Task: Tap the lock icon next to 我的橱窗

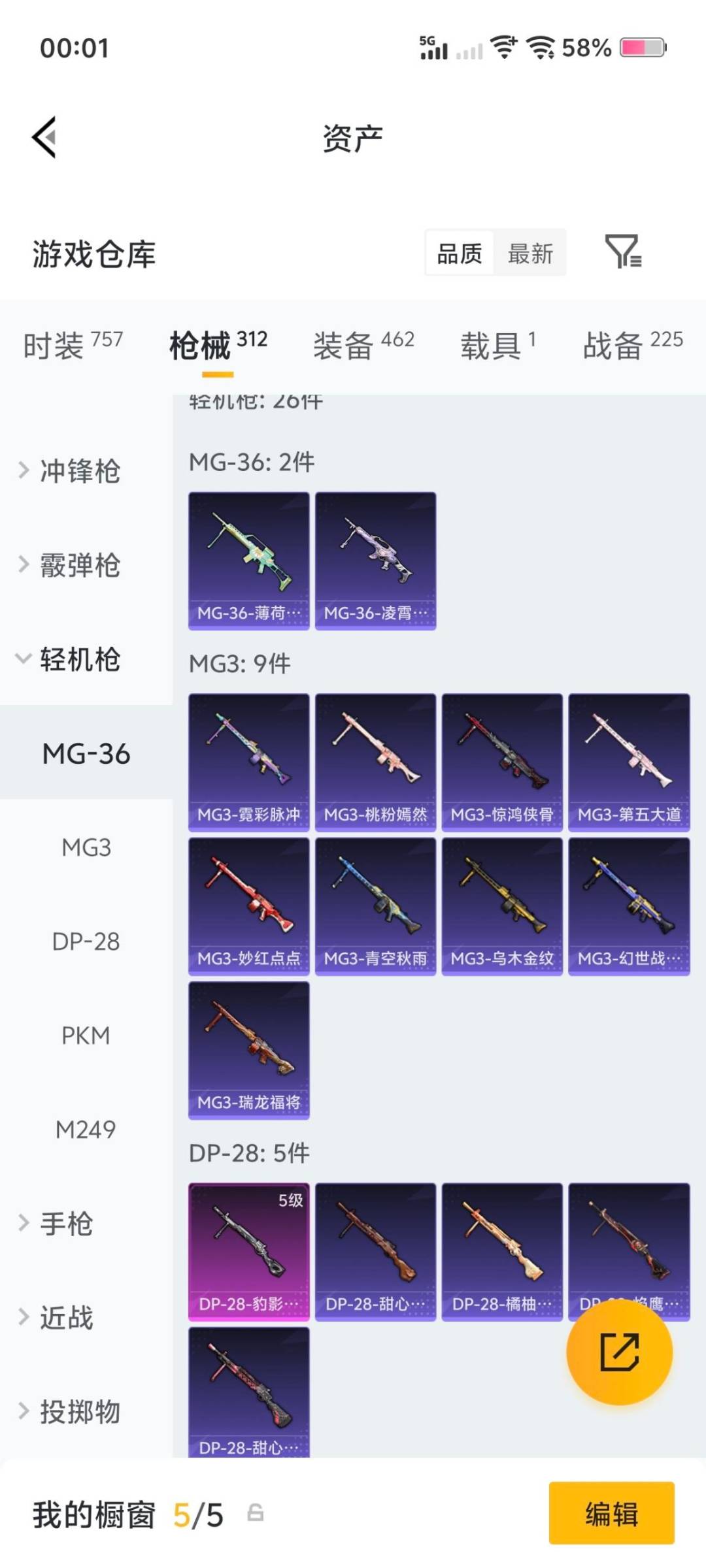Action: (x=256, y=1514)
